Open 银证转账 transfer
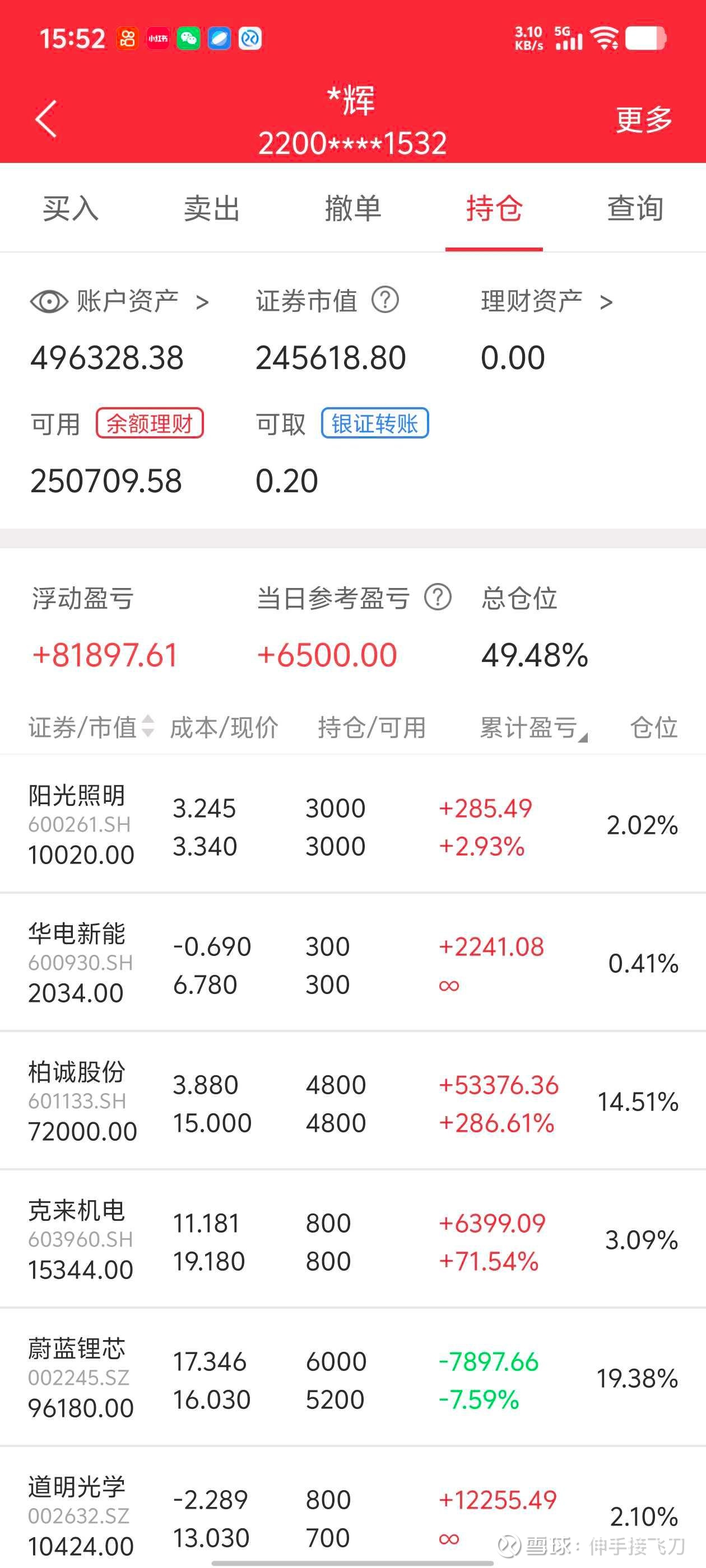 (375, 424)
